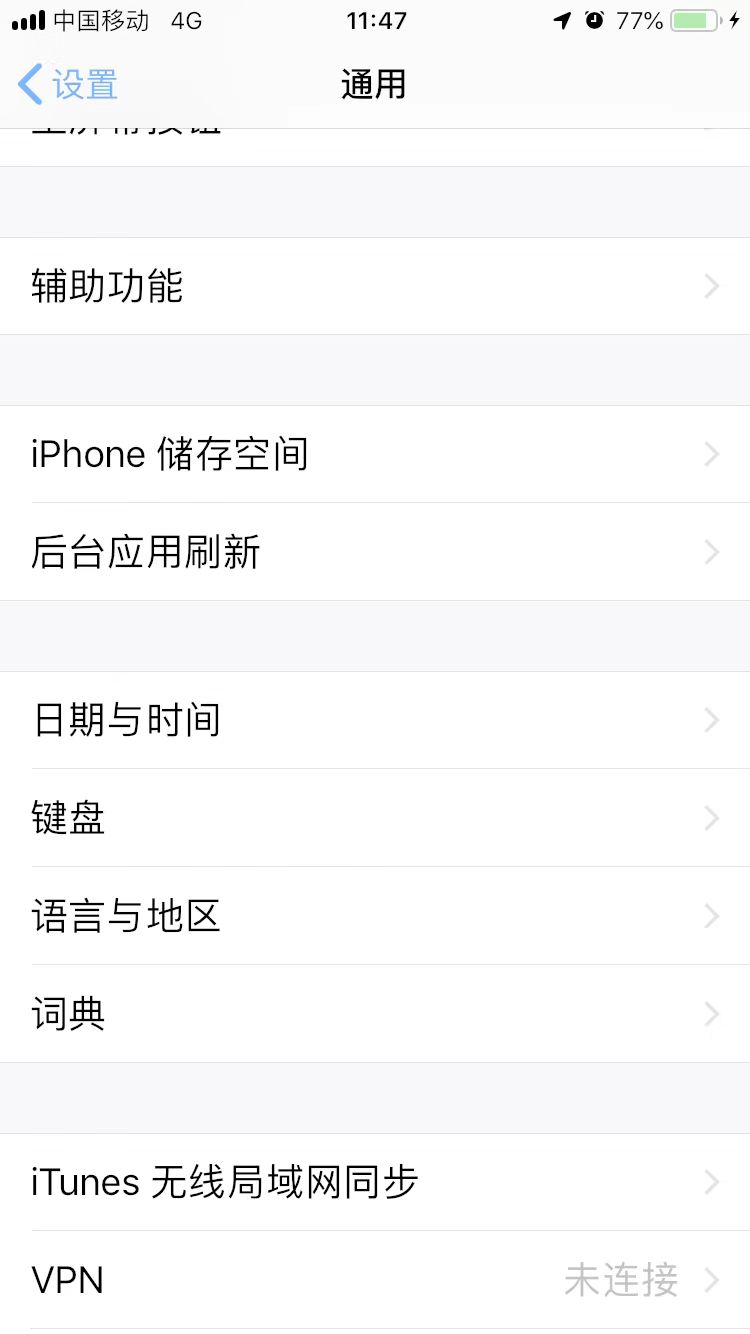
Task: Open 词典 settings
Action: point(375,1014)
